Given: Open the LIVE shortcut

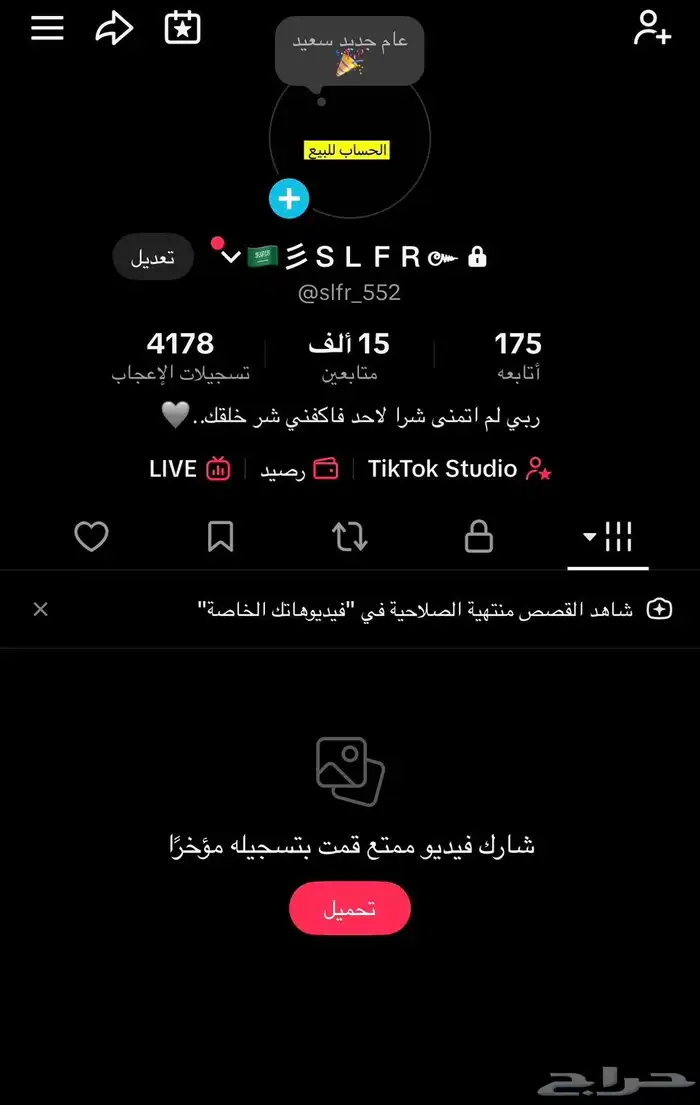Looking at the screenshot, I should pyautogui.click(x=189, y=469).
